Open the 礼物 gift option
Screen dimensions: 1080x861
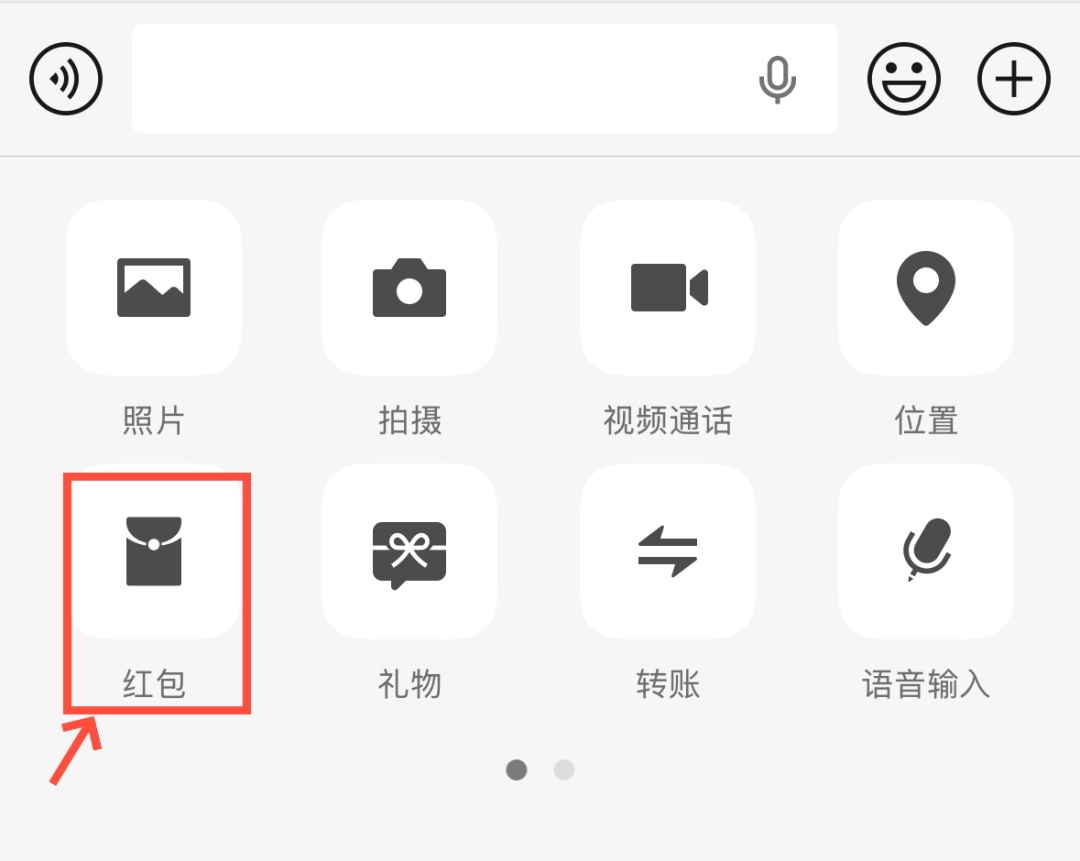coord(410,552)
